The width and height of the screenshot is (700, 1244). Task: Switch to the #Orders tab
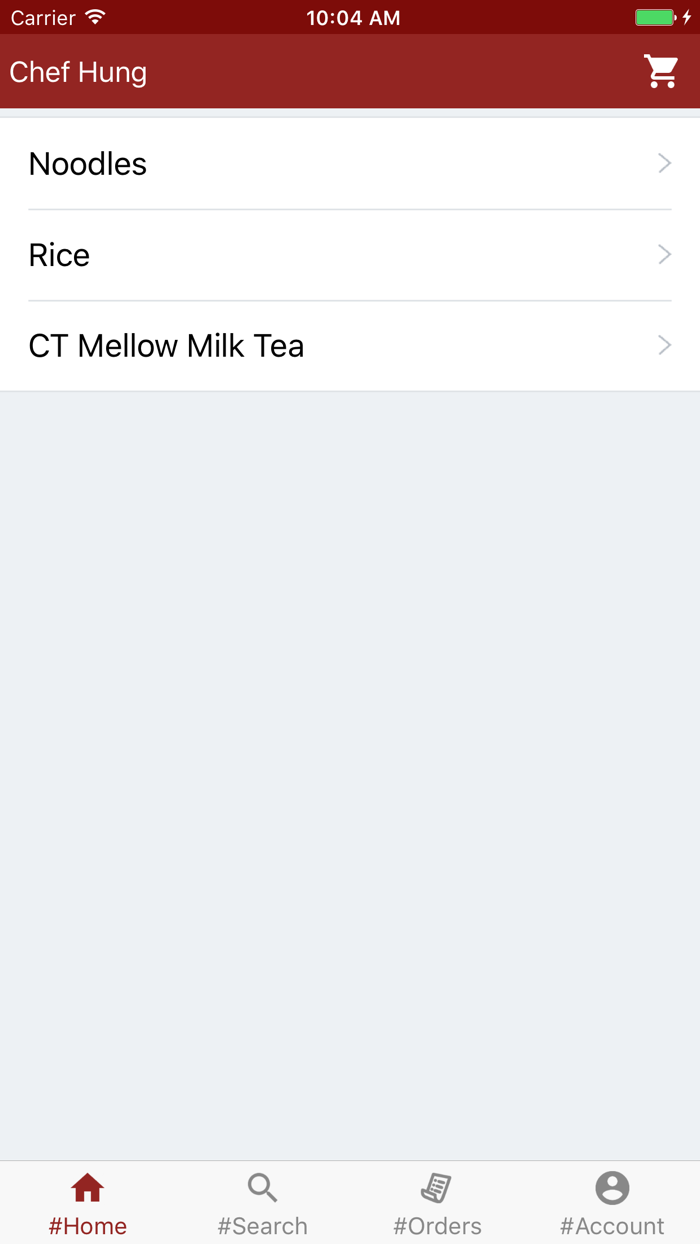pyautogui.click(x=437, y=1203)
